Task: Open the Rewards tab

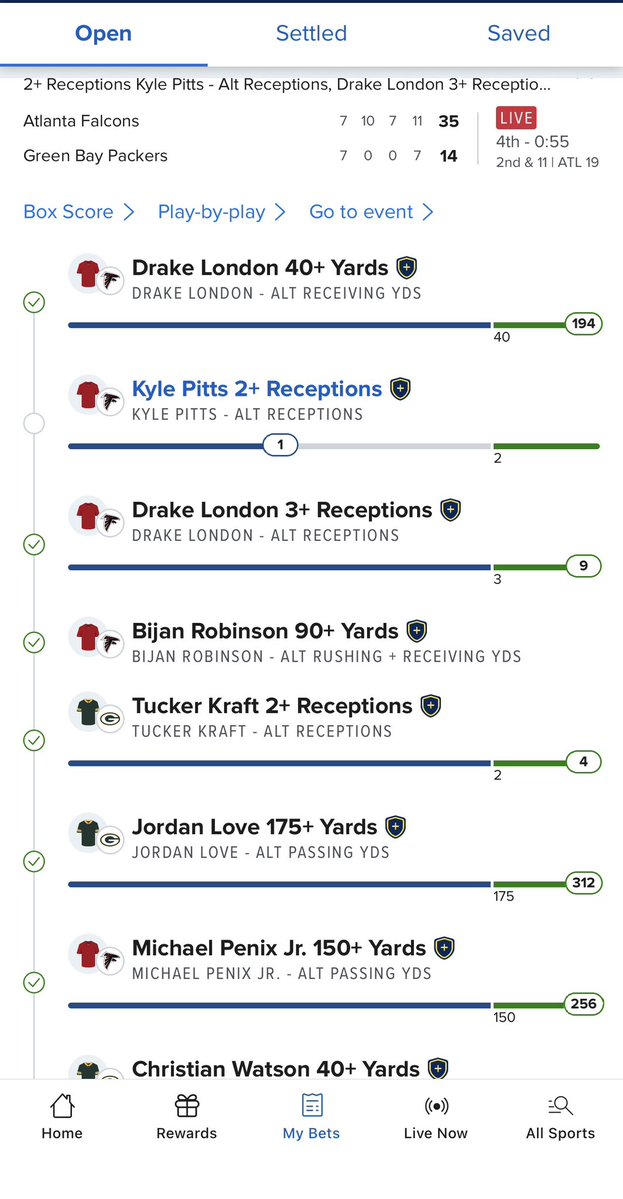Action: [187, 1117]
